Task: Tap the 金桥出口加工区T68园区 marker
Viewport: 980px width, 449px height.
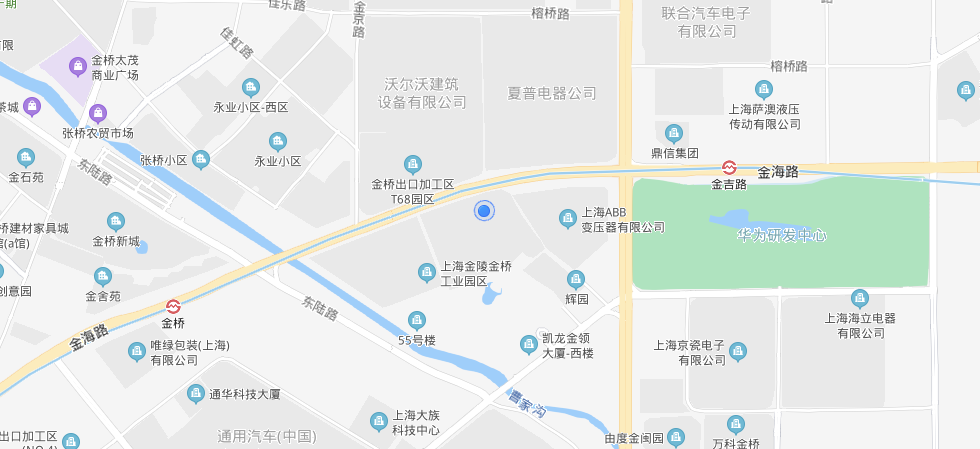Action: 412,164
